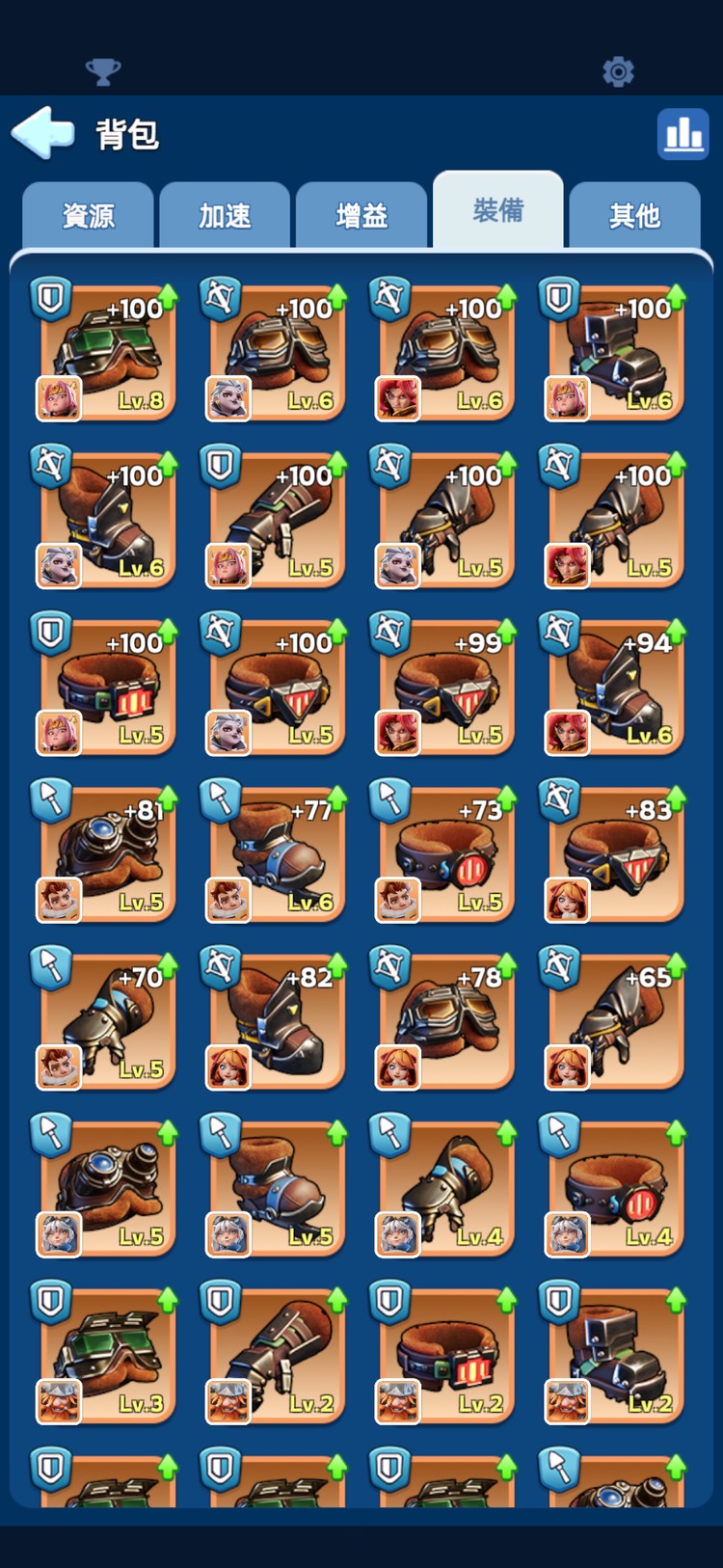Switch to the 資源 tab
This screenshot has width=723, height=1568.
(88, 215)
